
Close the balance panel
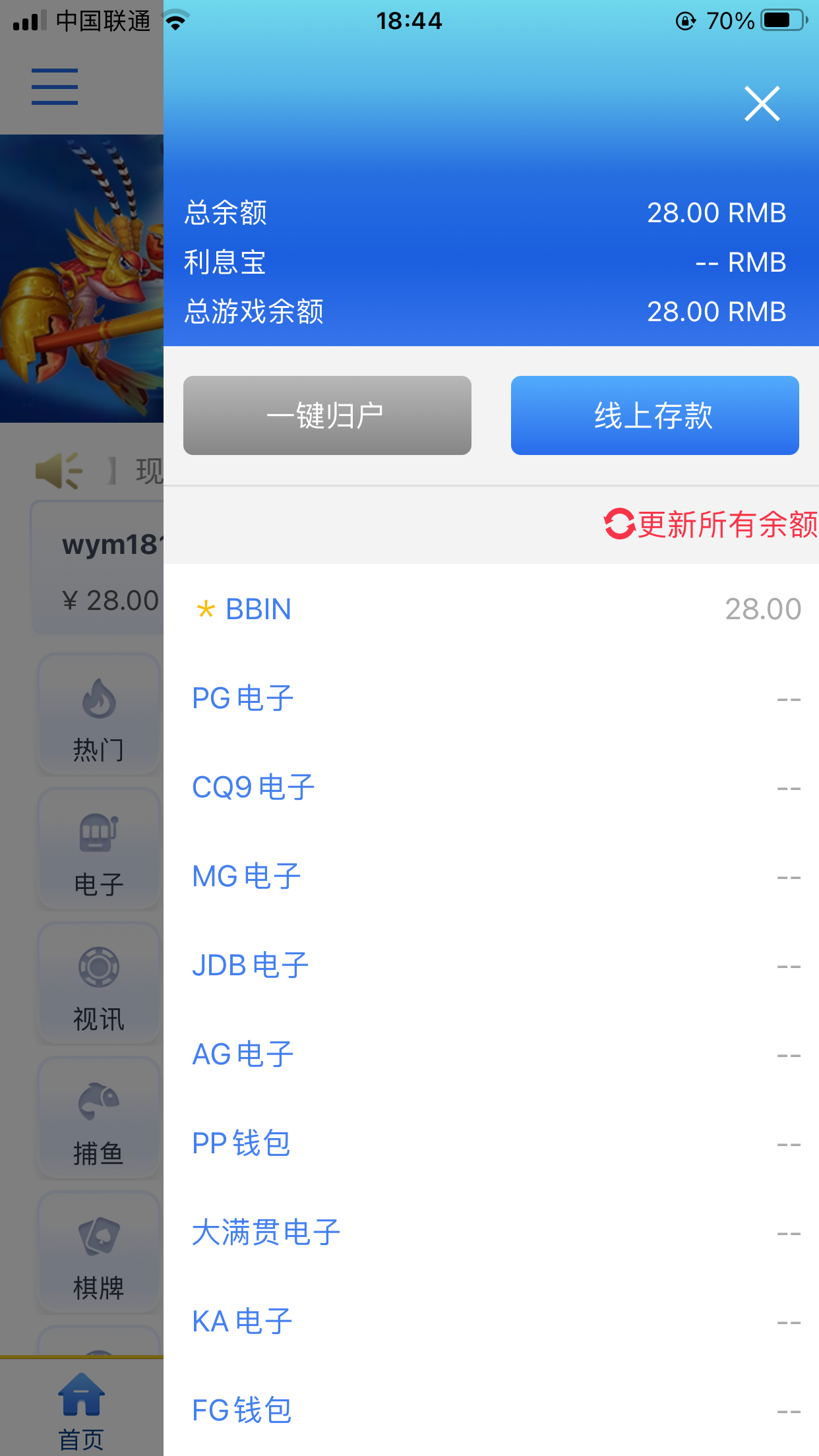762,104
